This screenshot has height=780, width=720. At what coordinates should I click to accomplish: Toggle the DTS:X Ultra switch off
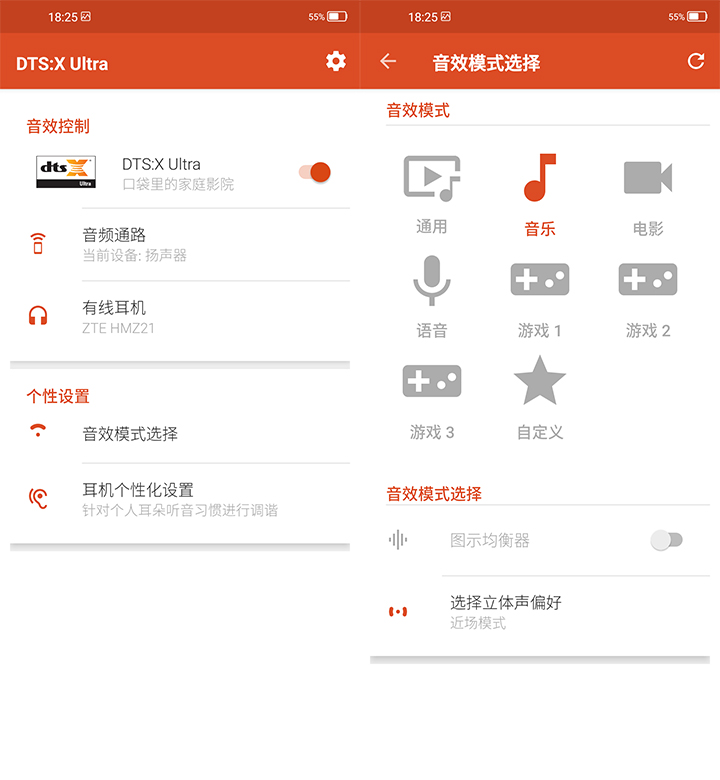(x=315, y=172)
